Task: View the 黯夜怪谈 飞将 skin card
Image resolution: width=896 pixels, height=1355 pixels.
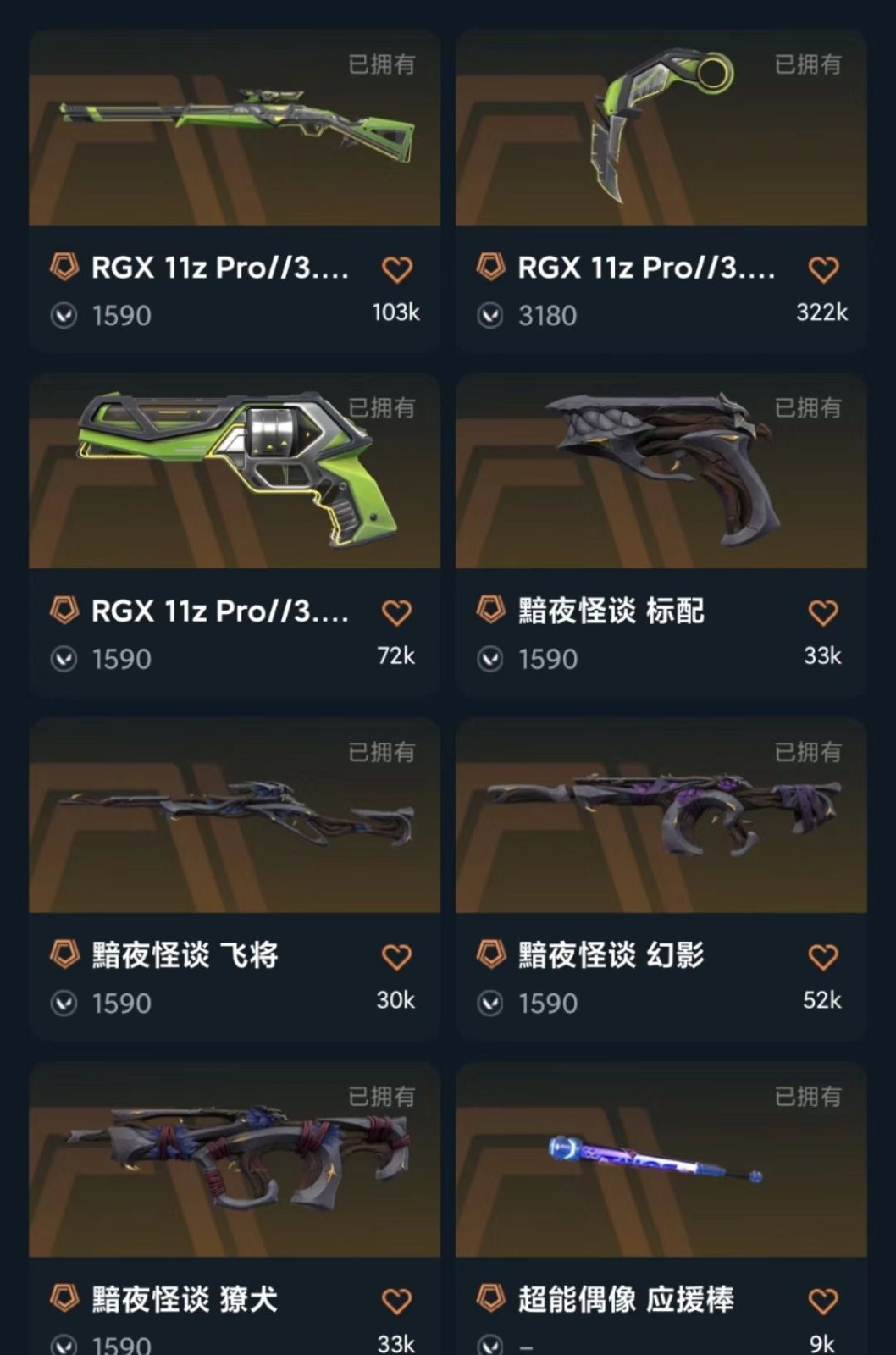Action: click(235, 816)
